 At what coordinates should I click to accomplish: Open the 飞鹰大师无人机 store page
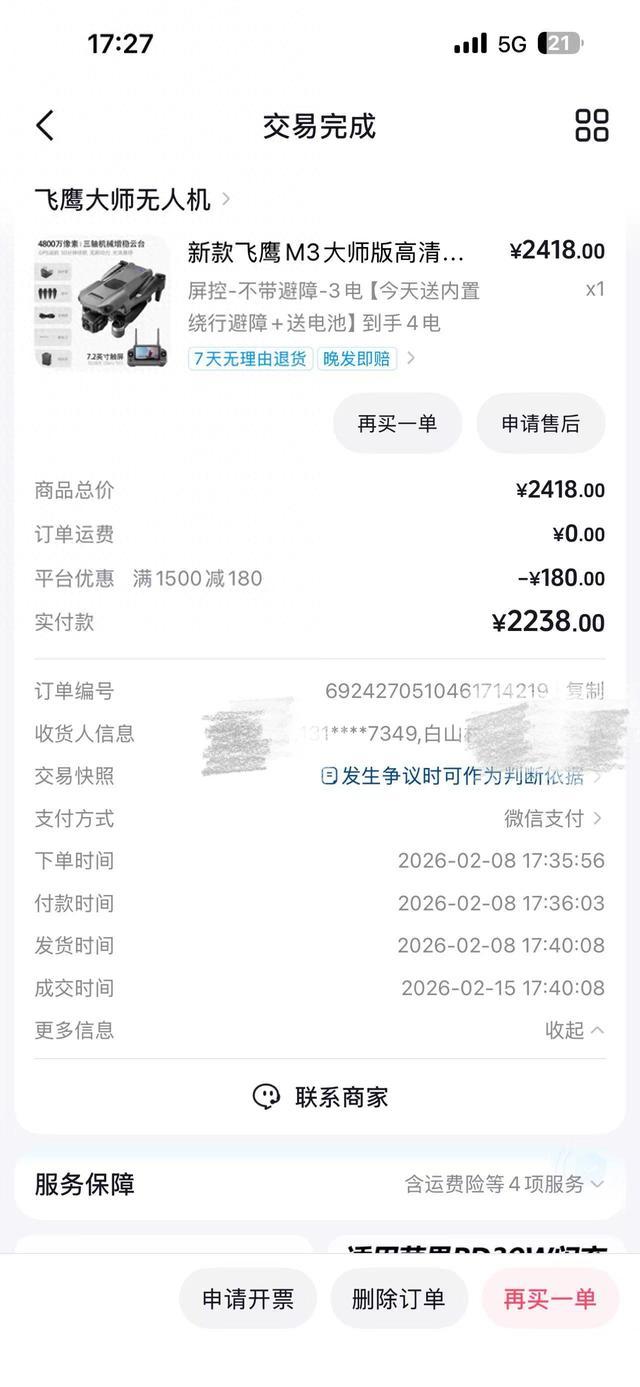[x=132, y=200]
